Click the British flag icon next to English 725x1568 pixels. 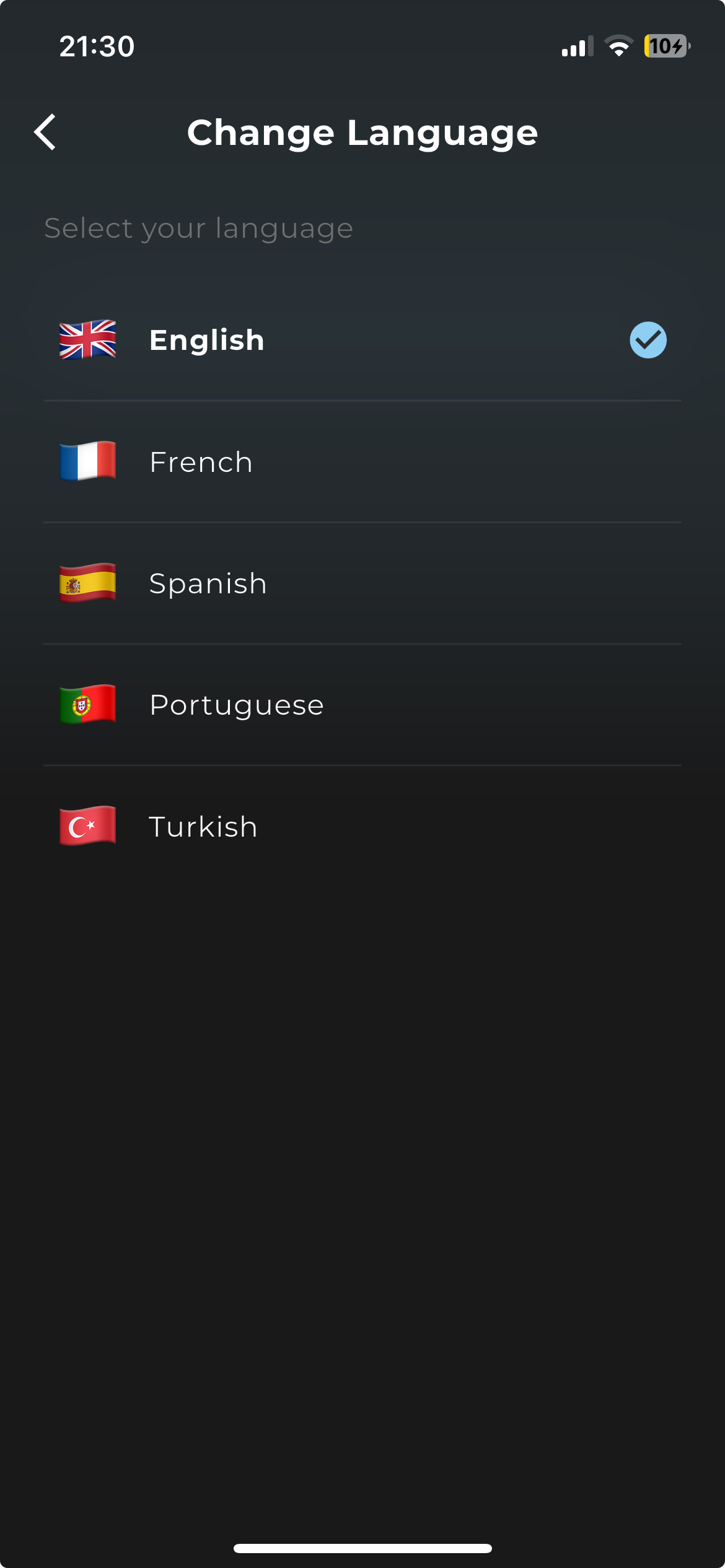click(87, 339)
